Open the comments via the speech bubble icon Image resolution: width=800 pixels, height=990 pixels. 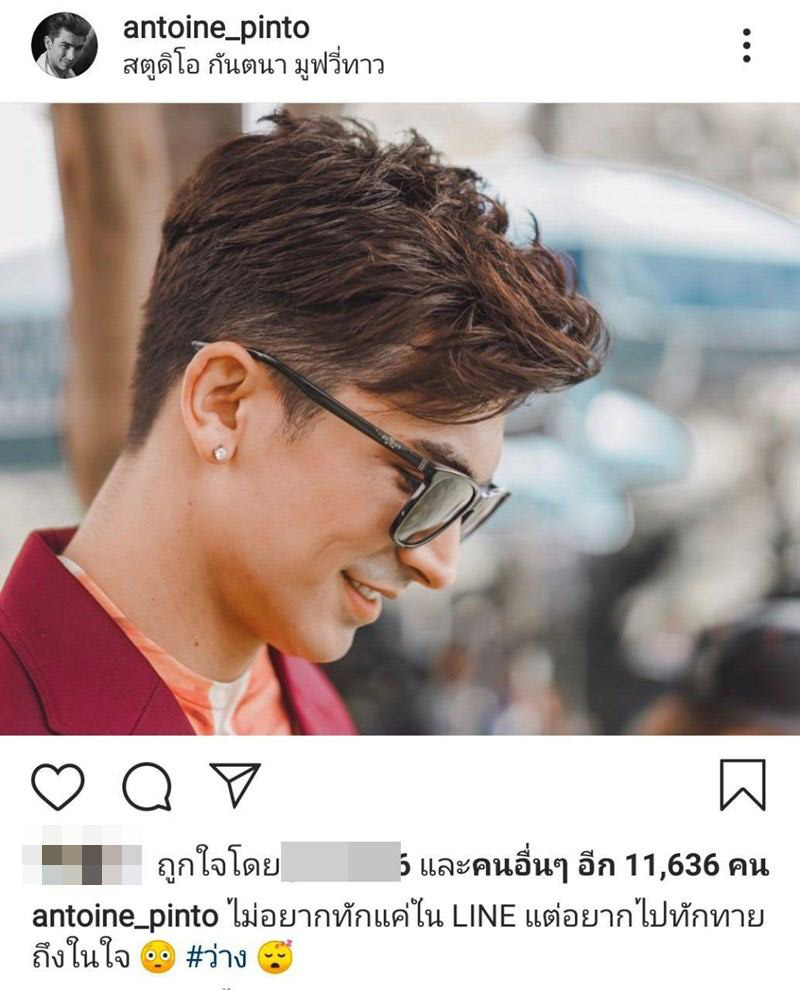pyautogui.click(x=146, y=786)
